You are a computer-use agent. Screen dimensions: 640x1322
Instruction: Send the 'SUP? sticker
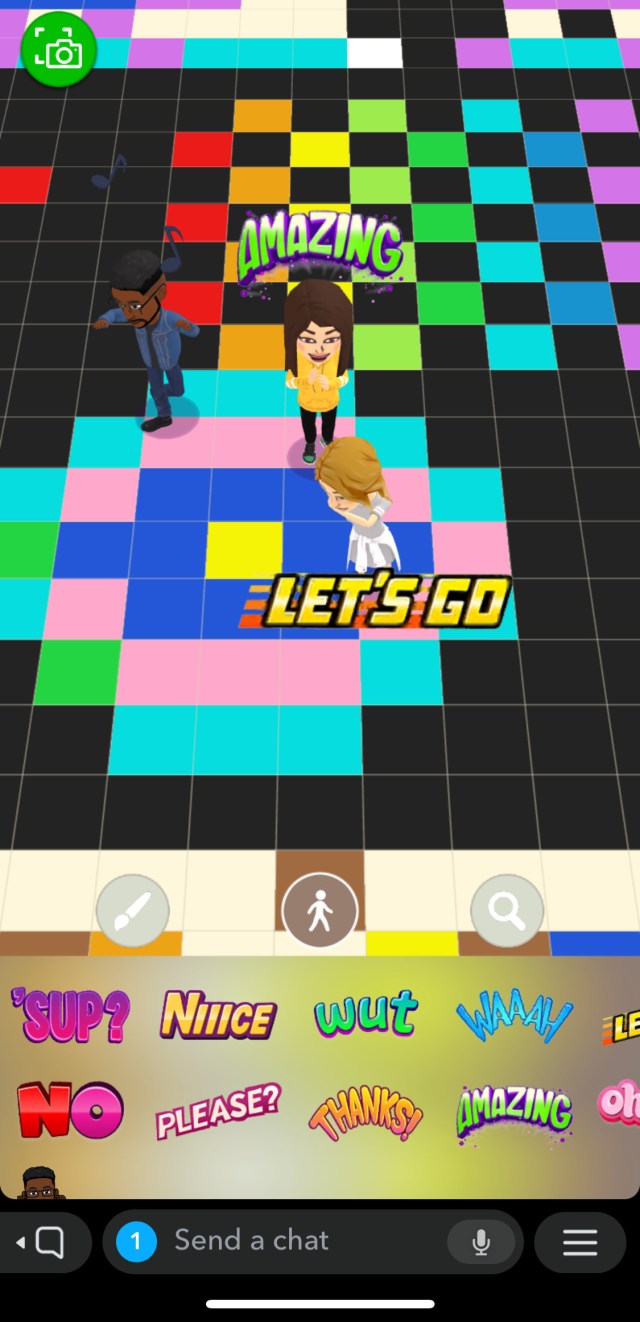point(70,1014)
